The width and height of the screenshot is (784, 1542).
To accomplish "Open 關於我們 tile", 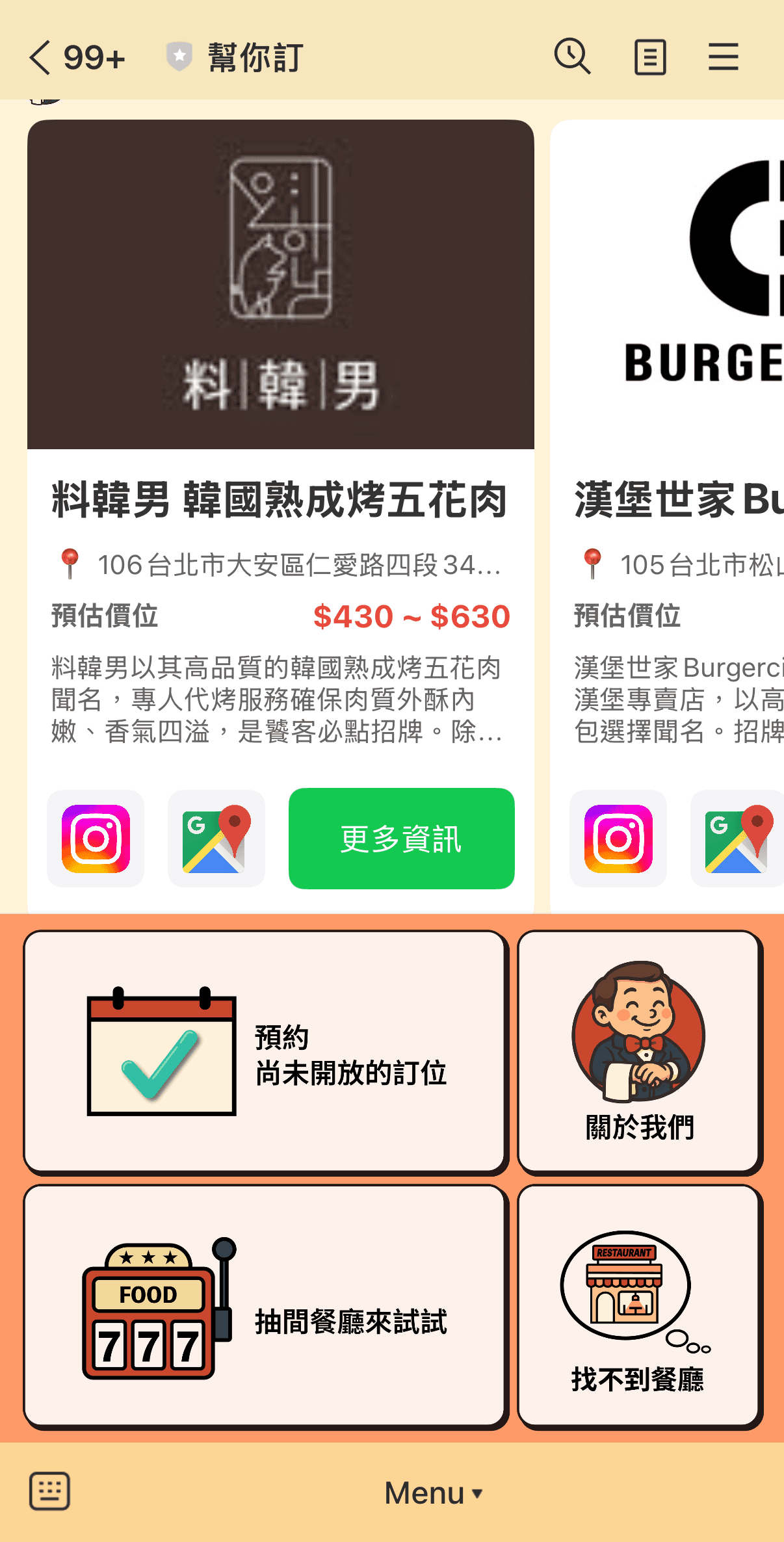I will 639,1052.
